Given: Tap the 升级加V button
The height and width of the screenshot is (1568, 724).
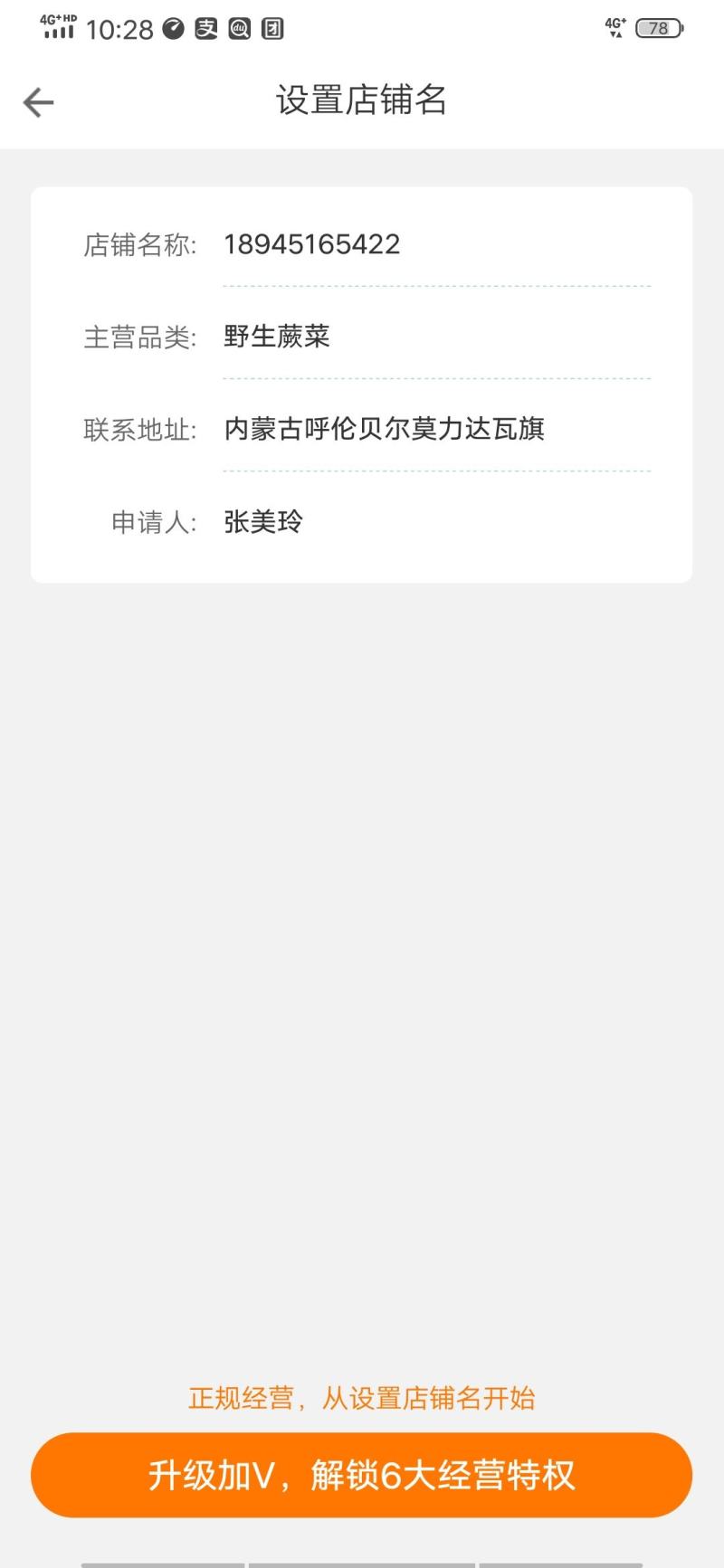Looking at the screenshot, I should tap(361, 1475).
